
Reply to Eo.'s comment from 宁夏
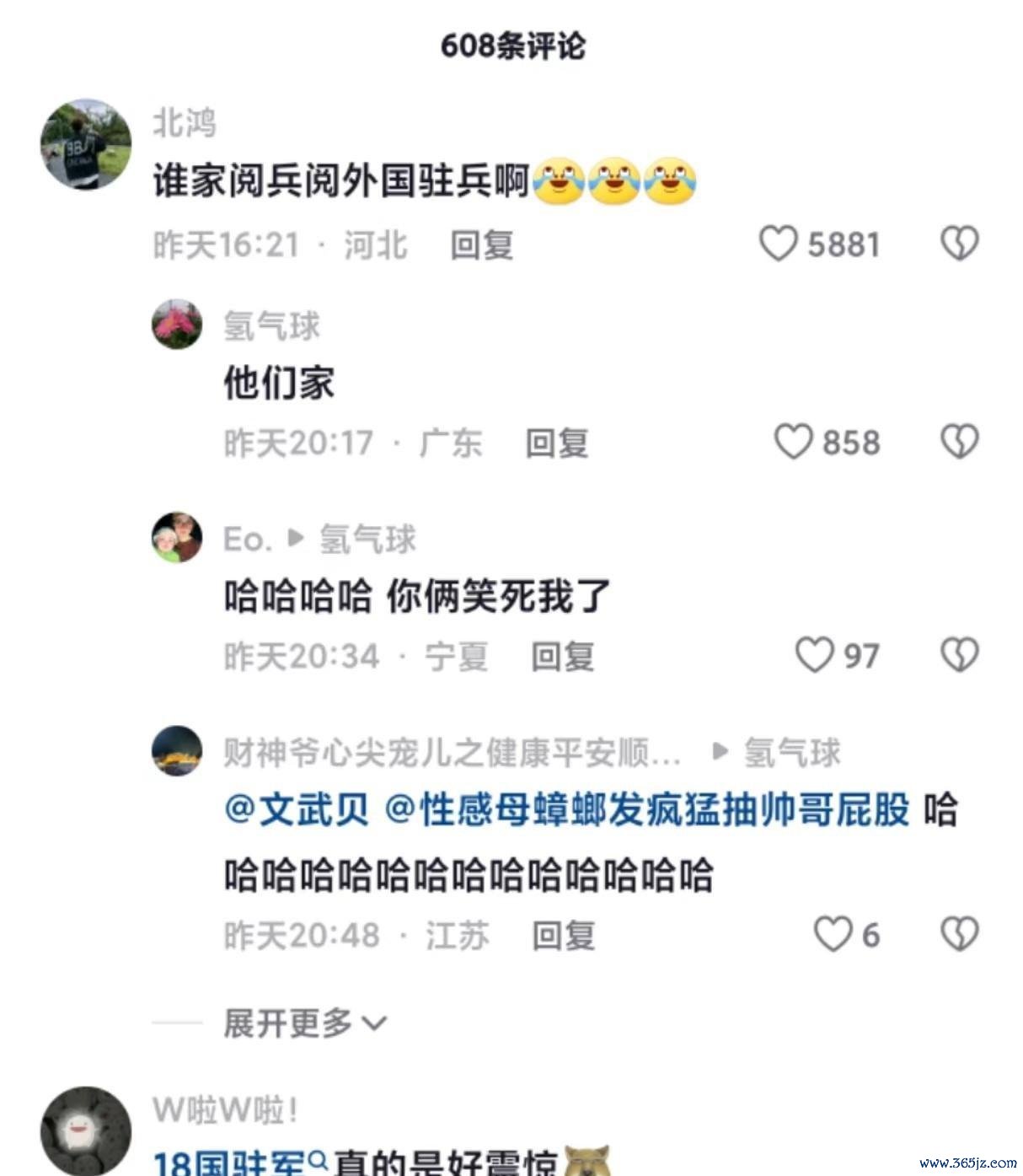click(x=562, y=656)
